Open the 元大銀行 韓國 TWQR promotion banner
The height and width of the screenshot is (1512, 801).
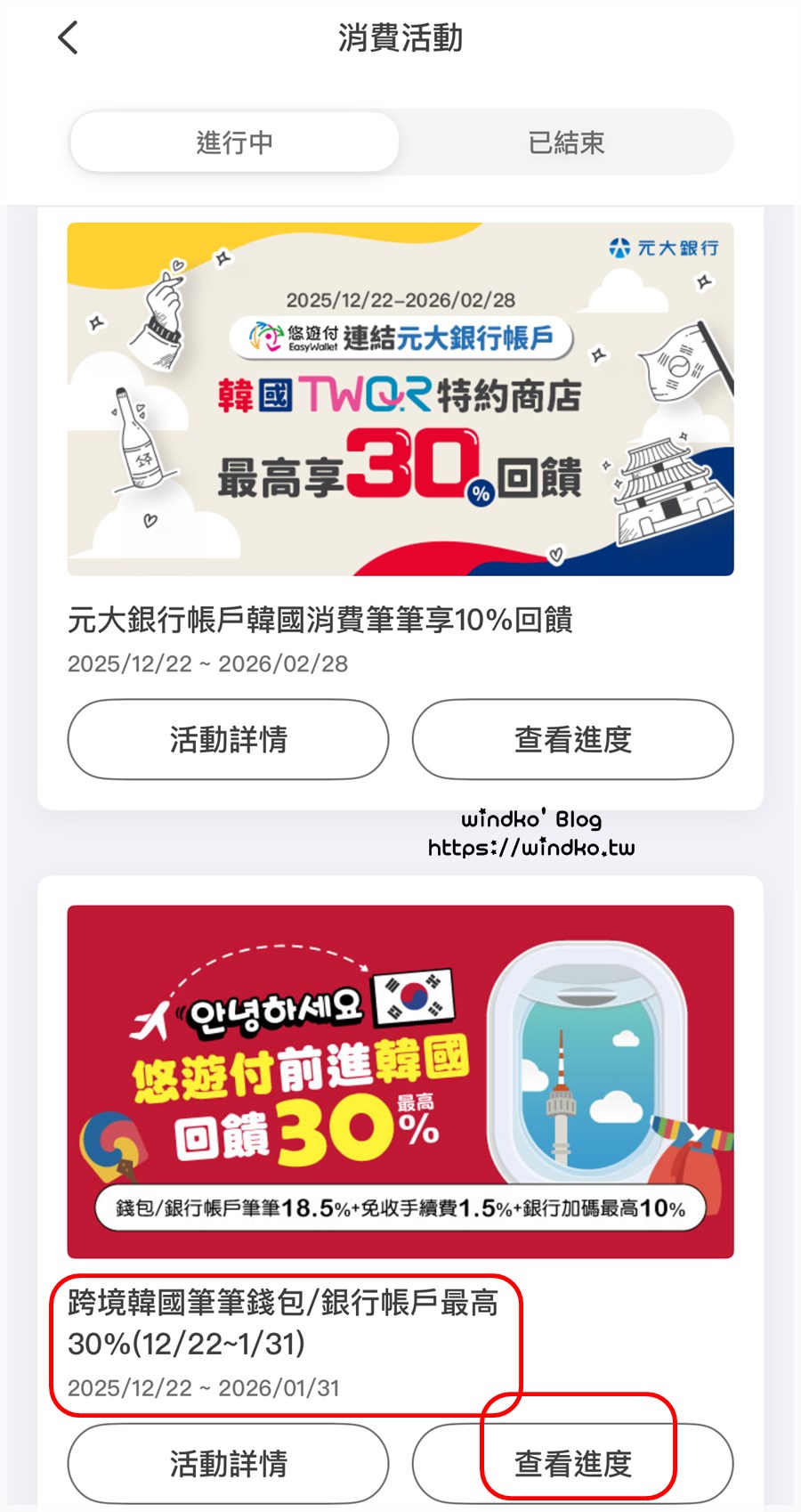point(400,399)
